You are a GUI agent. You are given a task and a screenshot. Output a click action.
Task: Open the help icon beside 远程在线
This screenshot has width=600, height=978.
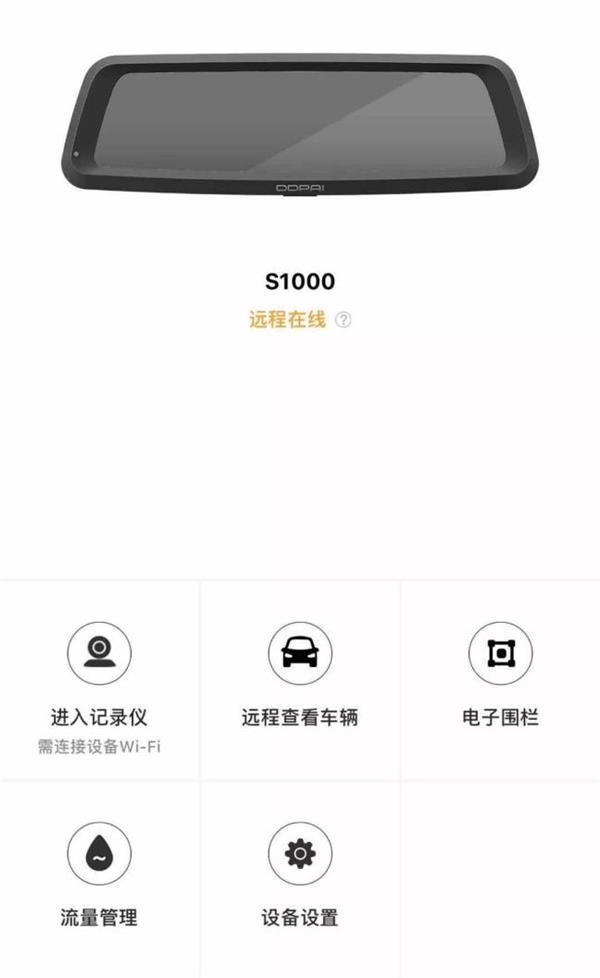pos(343,320)
